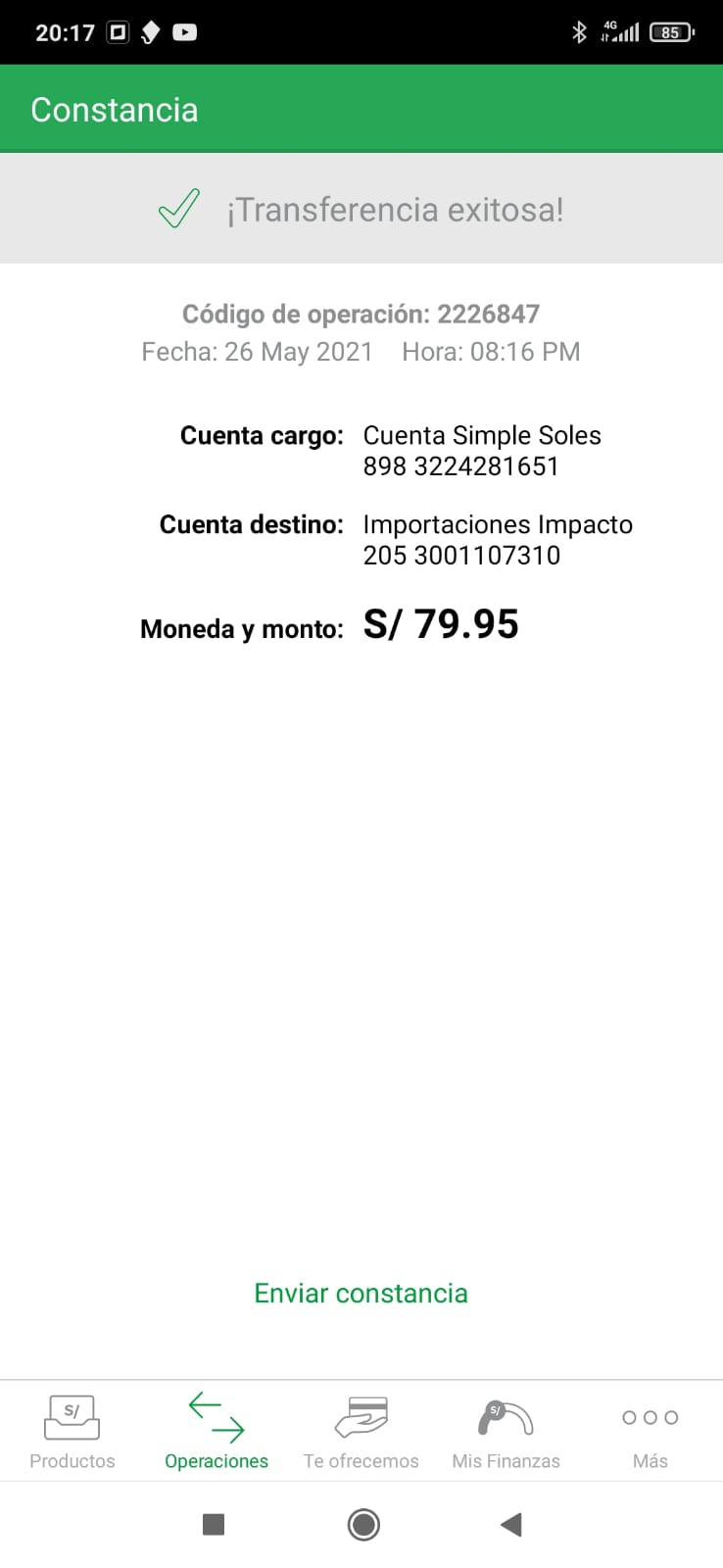Screen dimensions: 723x1568
Task: Go to the system home screen
Action: (x=363, y=1524)
